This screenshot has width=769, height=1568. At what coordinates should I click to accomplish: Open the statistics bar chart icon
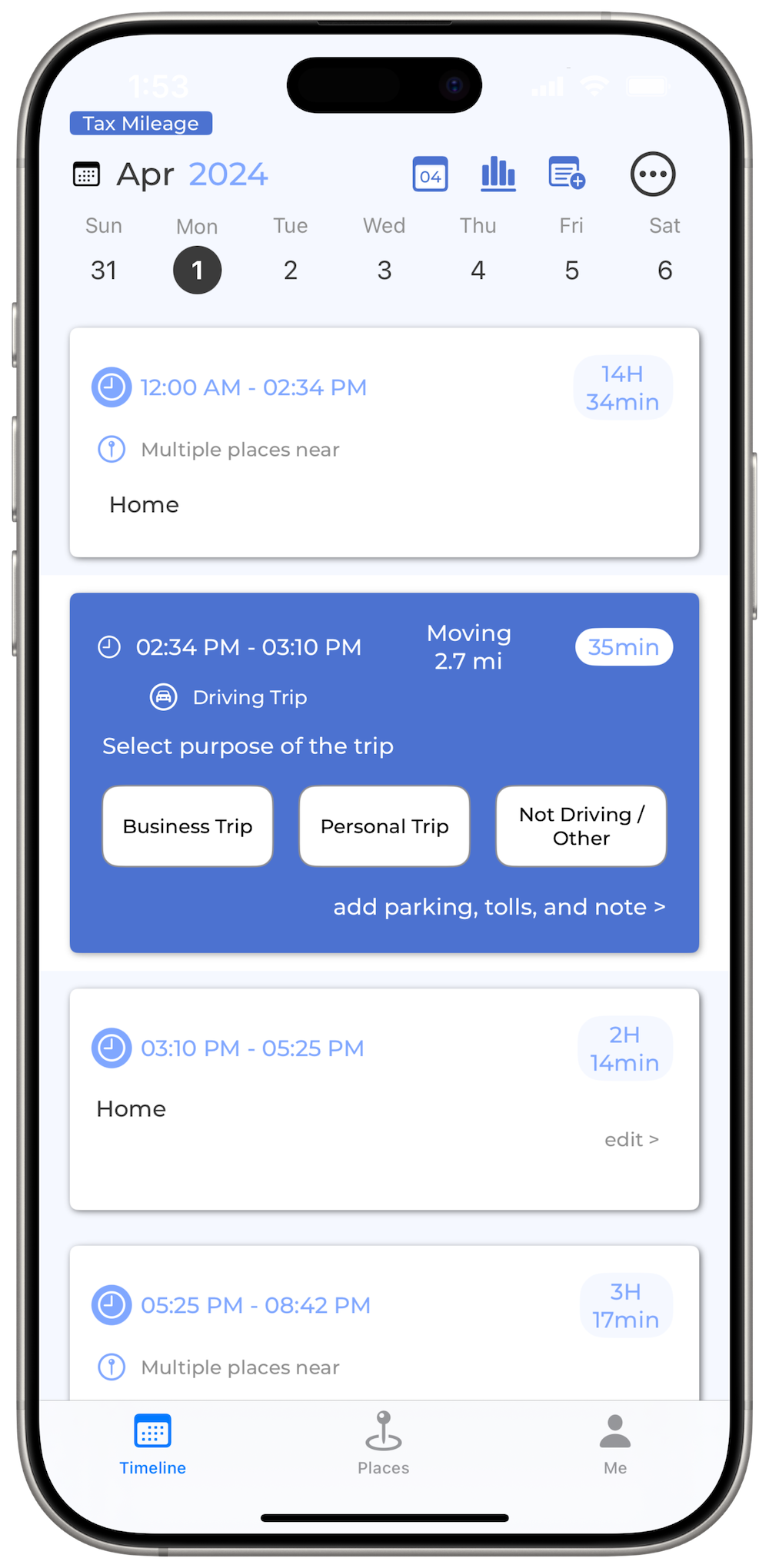coord(498,174)
